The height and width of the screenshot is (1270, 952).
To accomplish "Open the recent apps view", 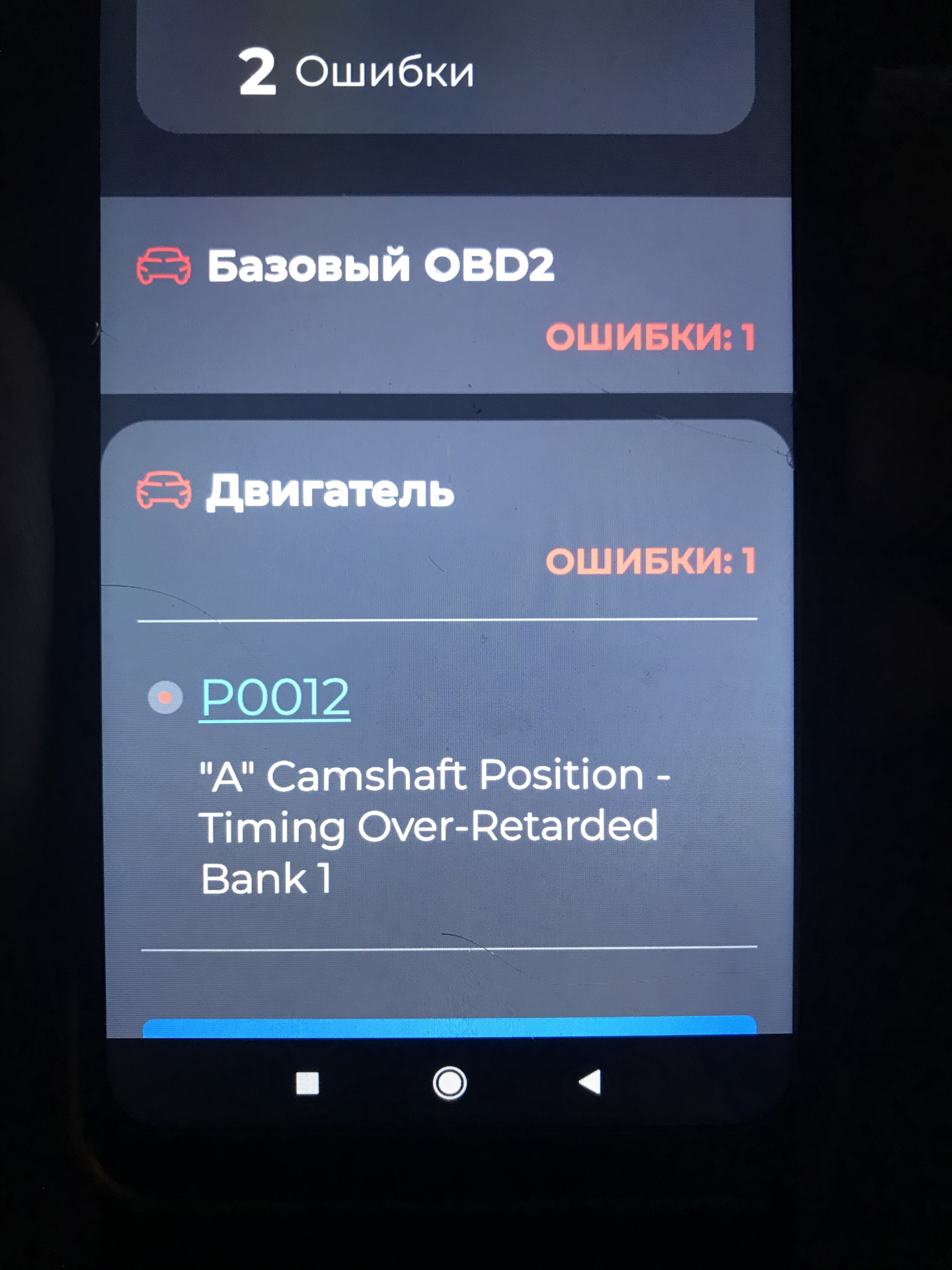I will [307, 1083].
